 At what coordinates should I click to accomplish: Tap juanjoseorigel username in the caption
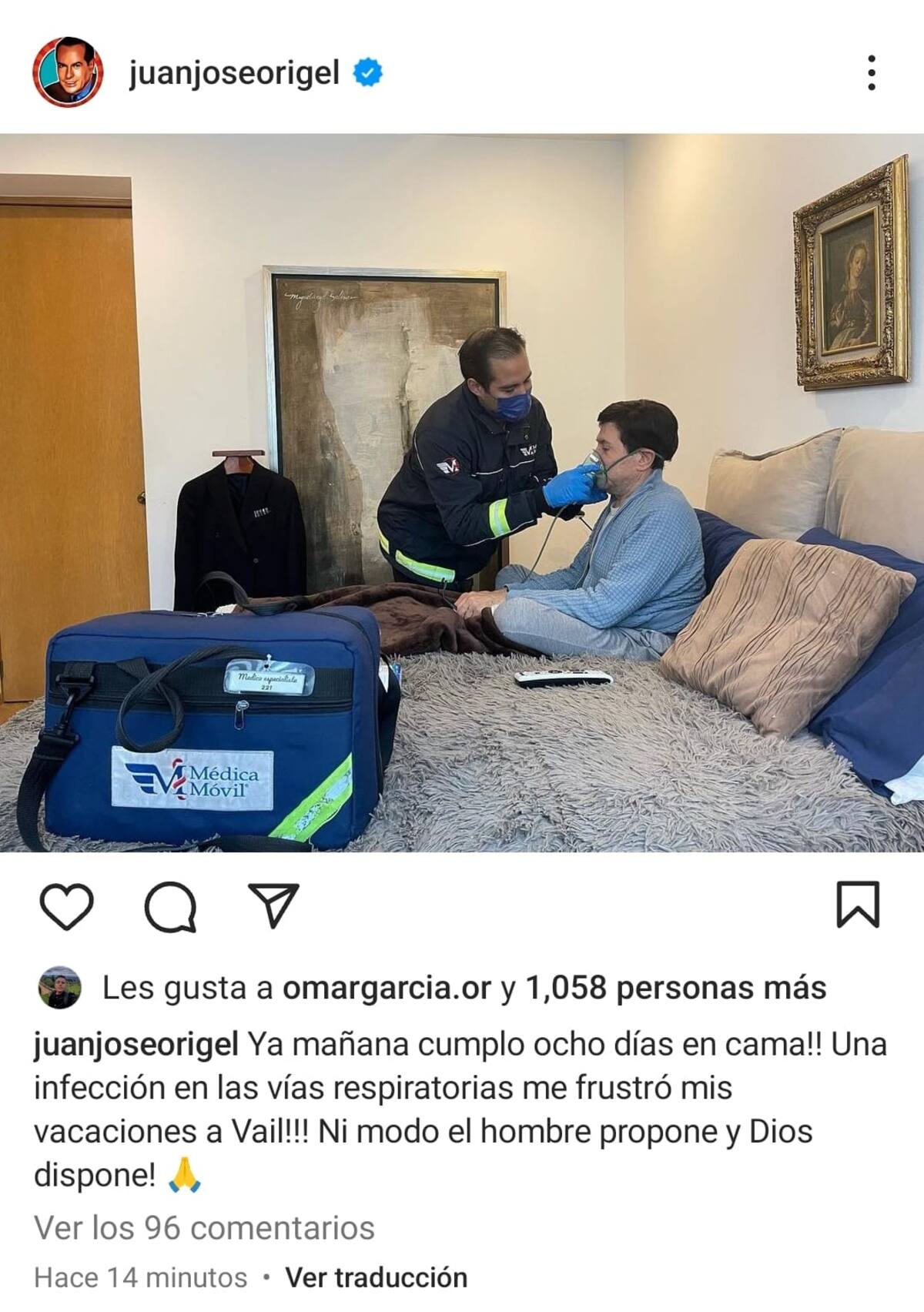[136, 1045]
